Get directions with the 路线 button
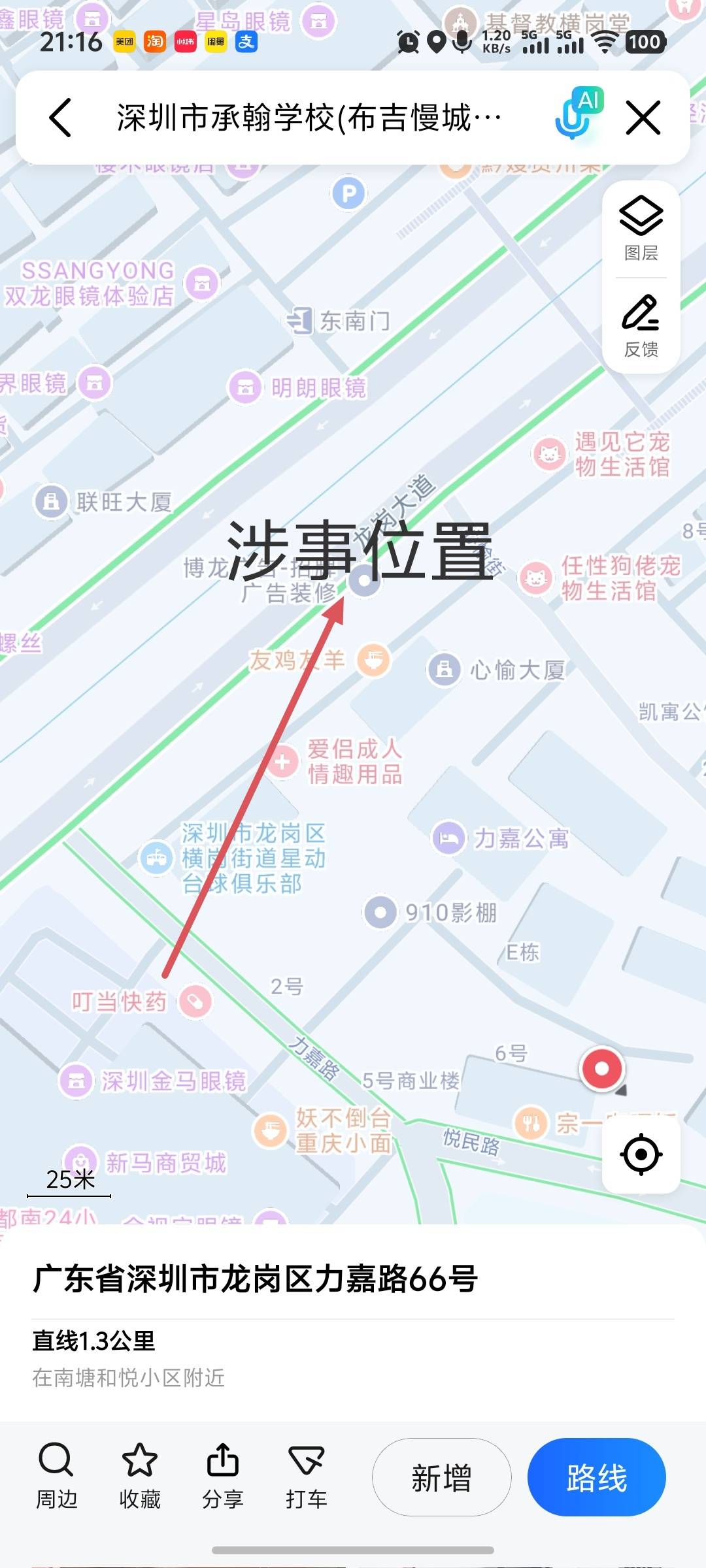This screenshot has width=706, height=1568. [596, 1477]
